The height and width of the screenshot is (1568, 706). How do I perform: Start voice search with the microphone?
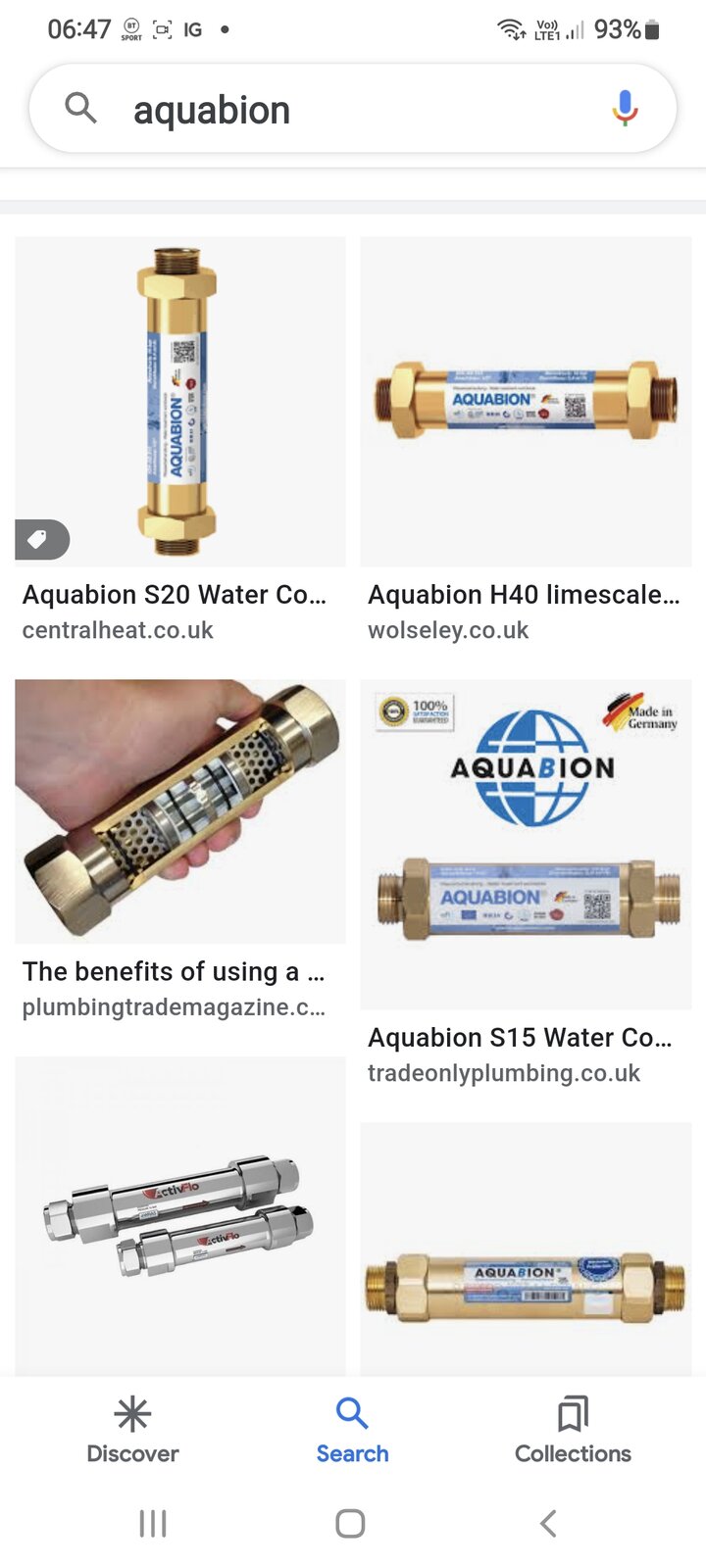point(625,109)
